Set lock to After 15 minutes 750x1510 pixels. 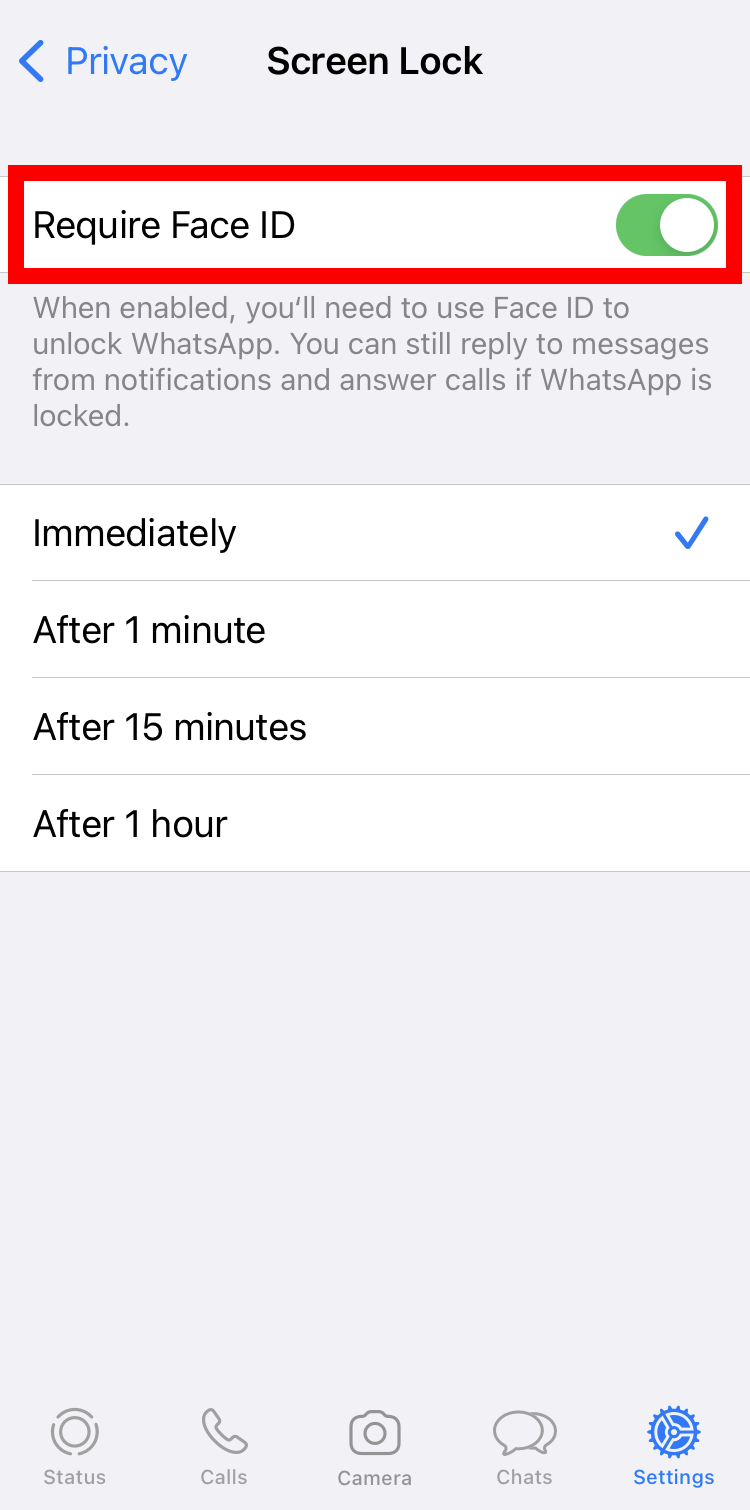tap(375, 727)
